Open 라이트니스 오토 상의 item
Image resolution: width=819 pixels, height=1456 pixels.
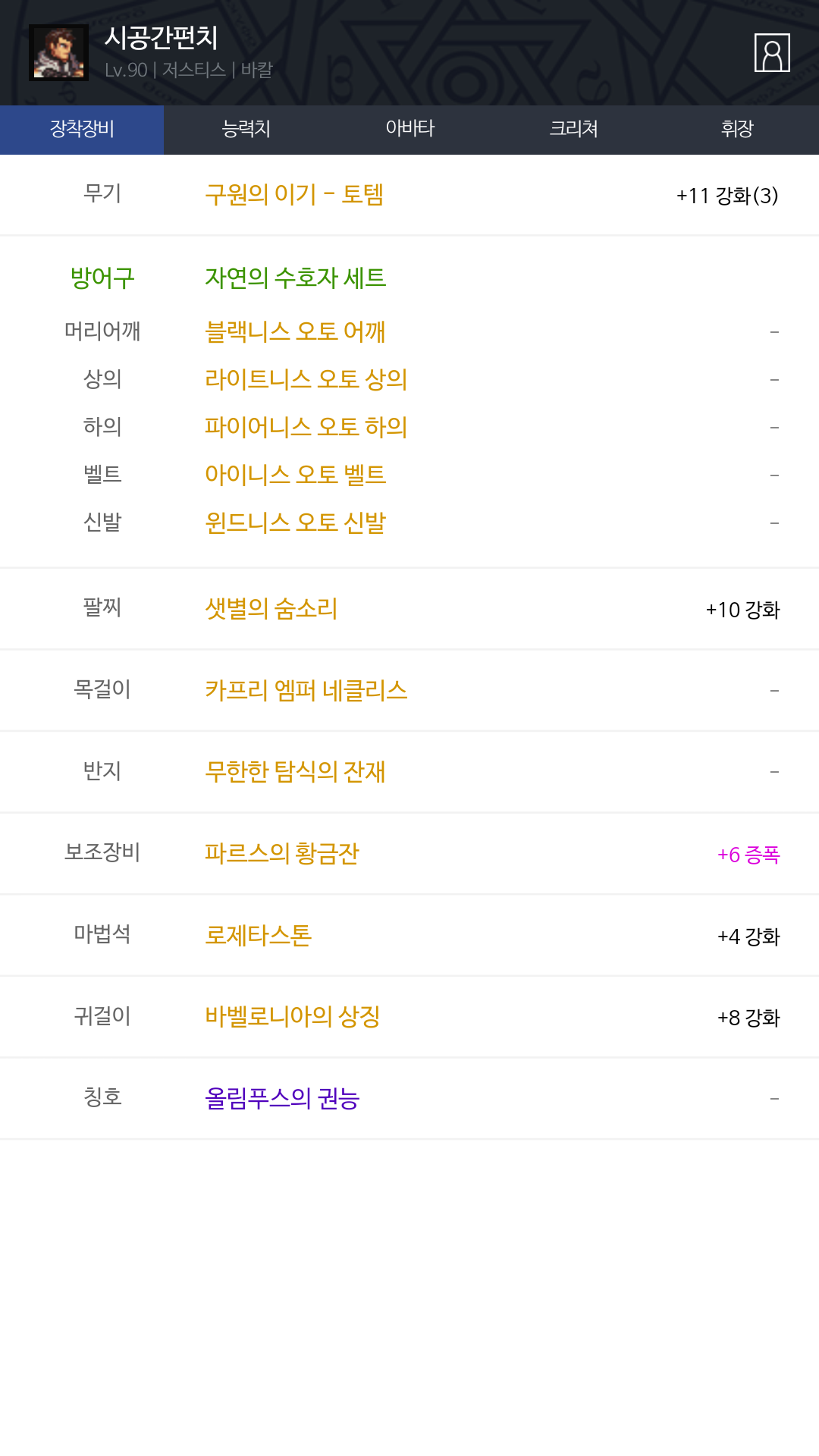[306, 379]
